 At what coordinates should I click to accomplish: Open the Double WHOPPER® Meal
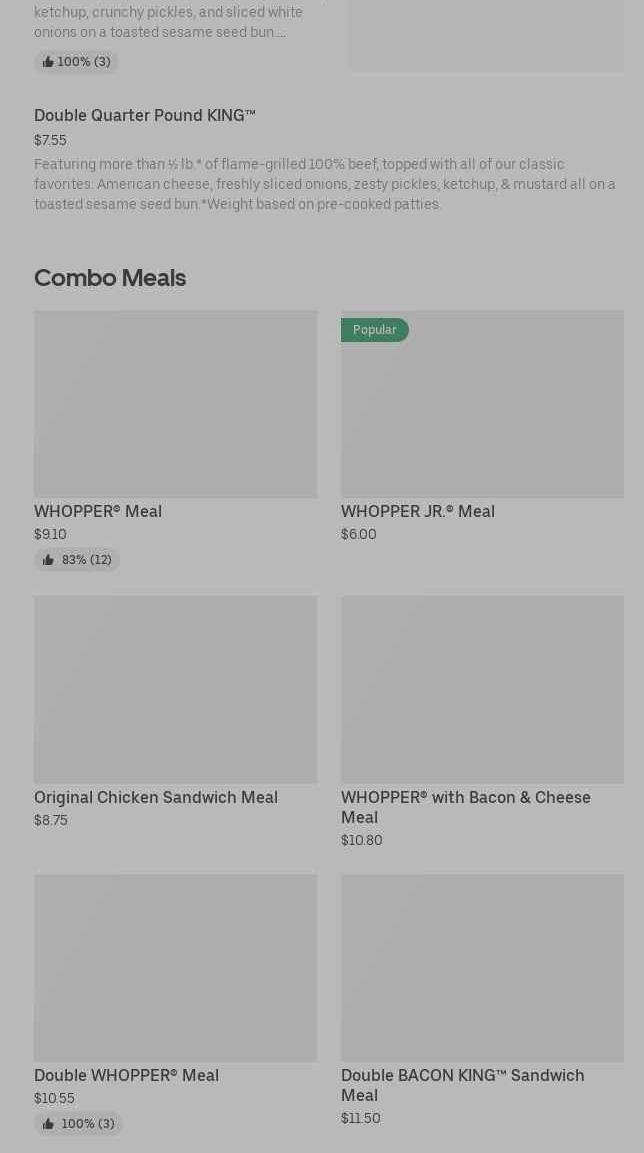coord(176,1004)
